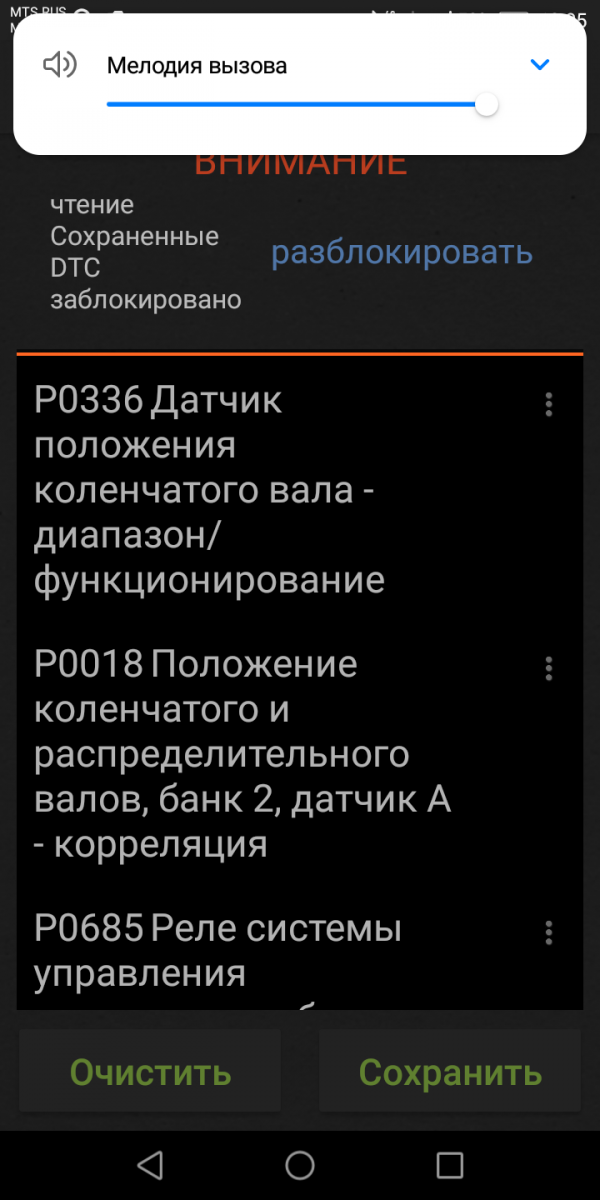The image size is (600, 1200).
Task: Open options menu for code P0336
Action: [548, 404]
